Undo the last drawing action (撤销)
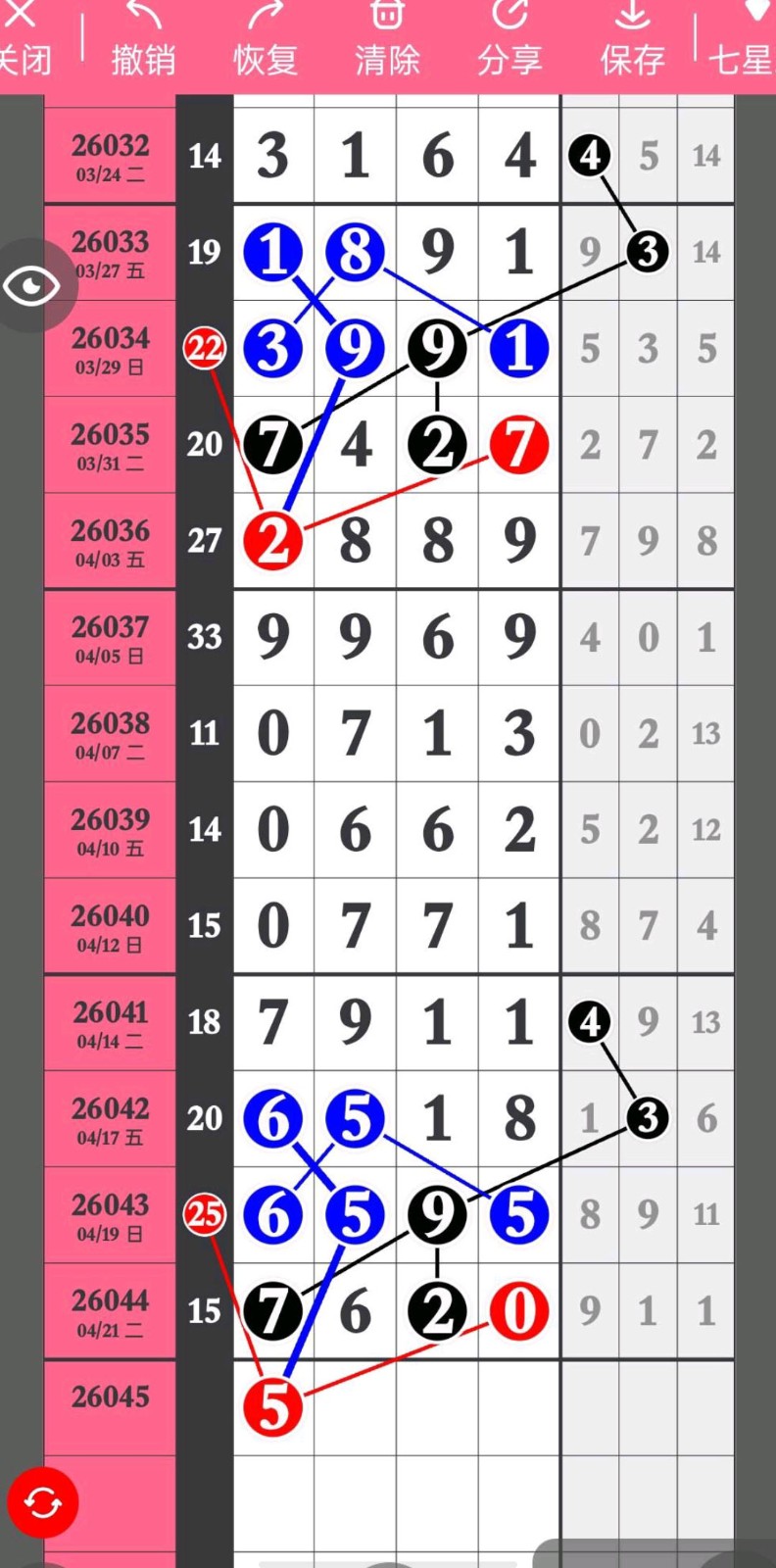776x1568 pixels. click(x=143, y=41)
